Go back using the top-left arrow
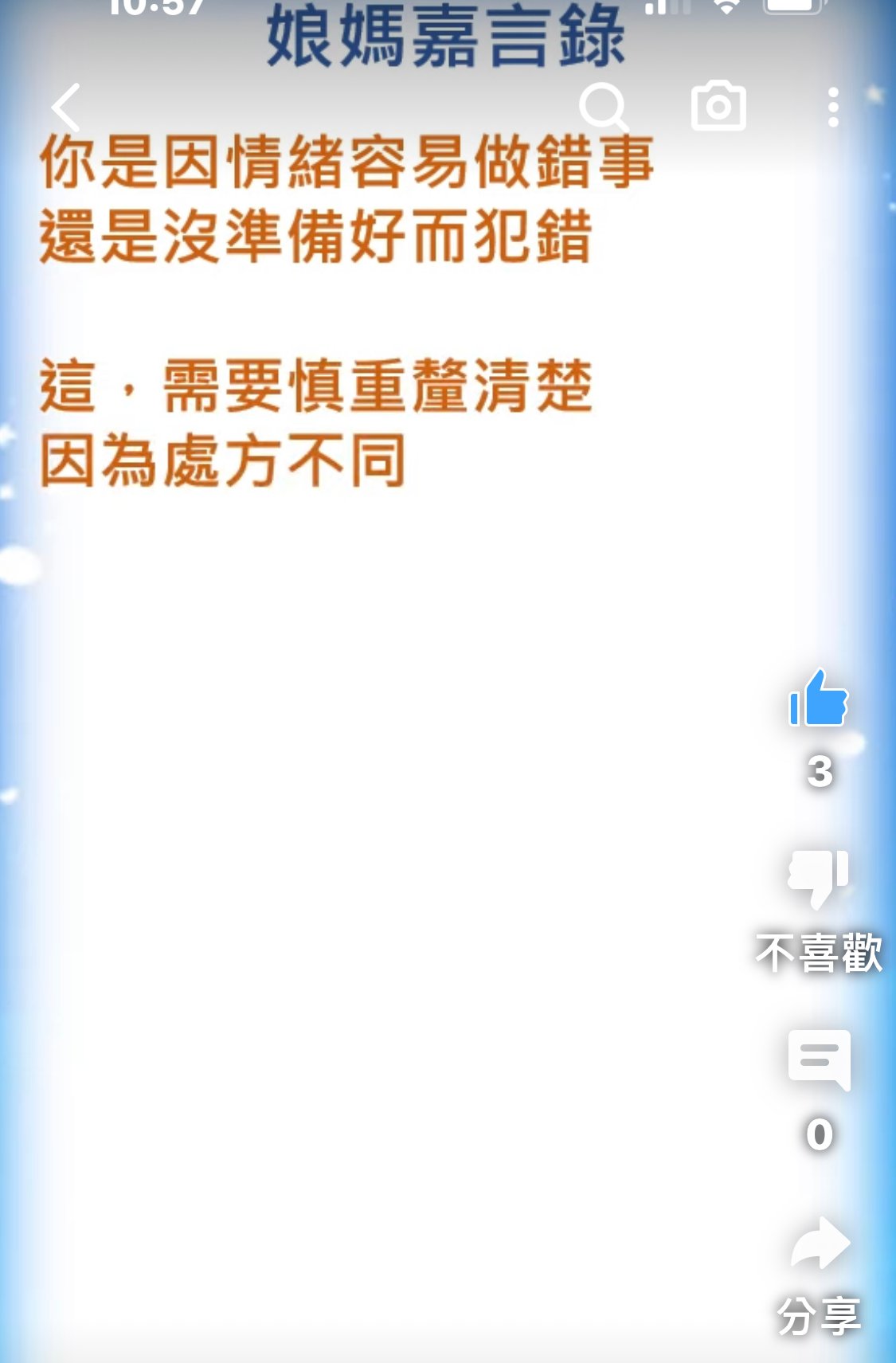896x1363 pixels. click(x=66, y=108)
